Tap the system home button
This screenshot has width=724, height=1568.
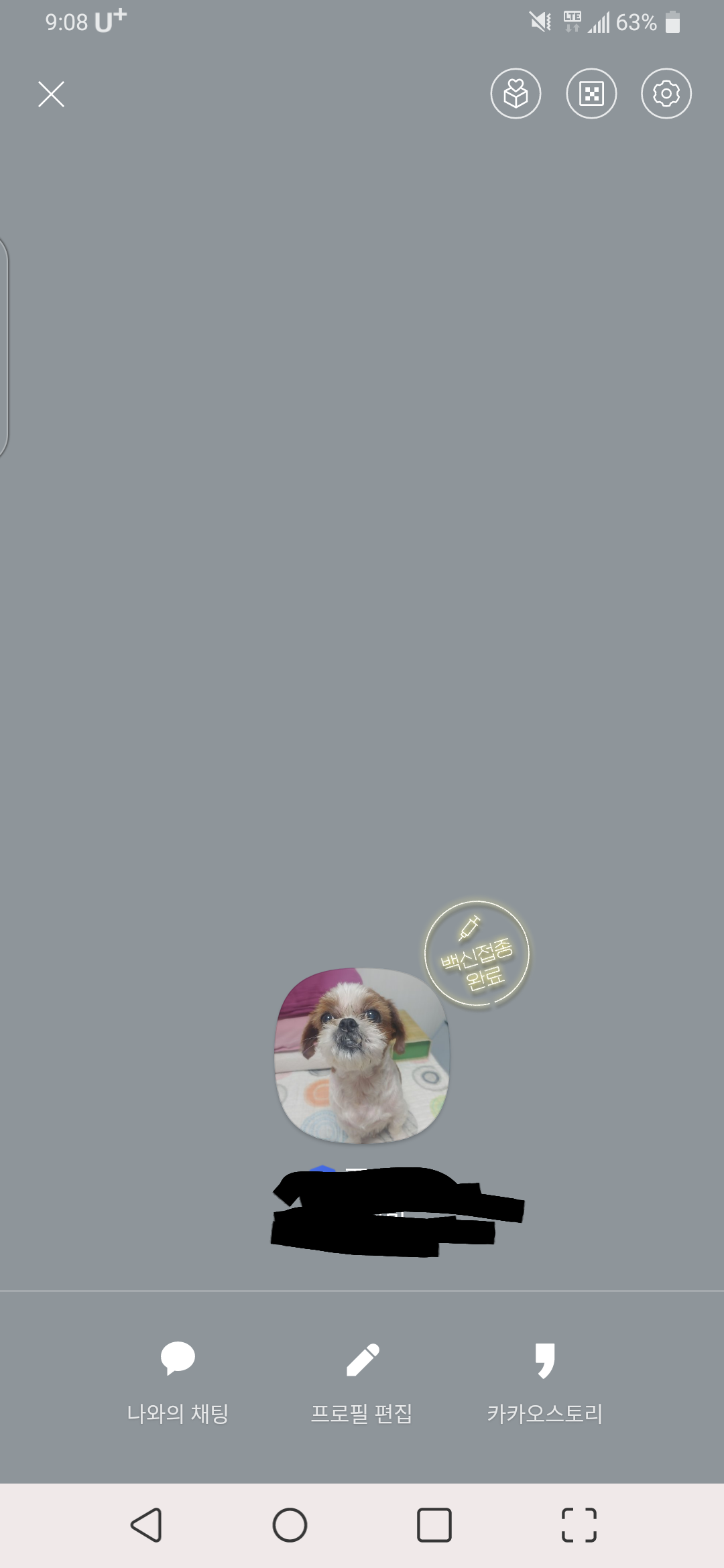click(290, 1526)
